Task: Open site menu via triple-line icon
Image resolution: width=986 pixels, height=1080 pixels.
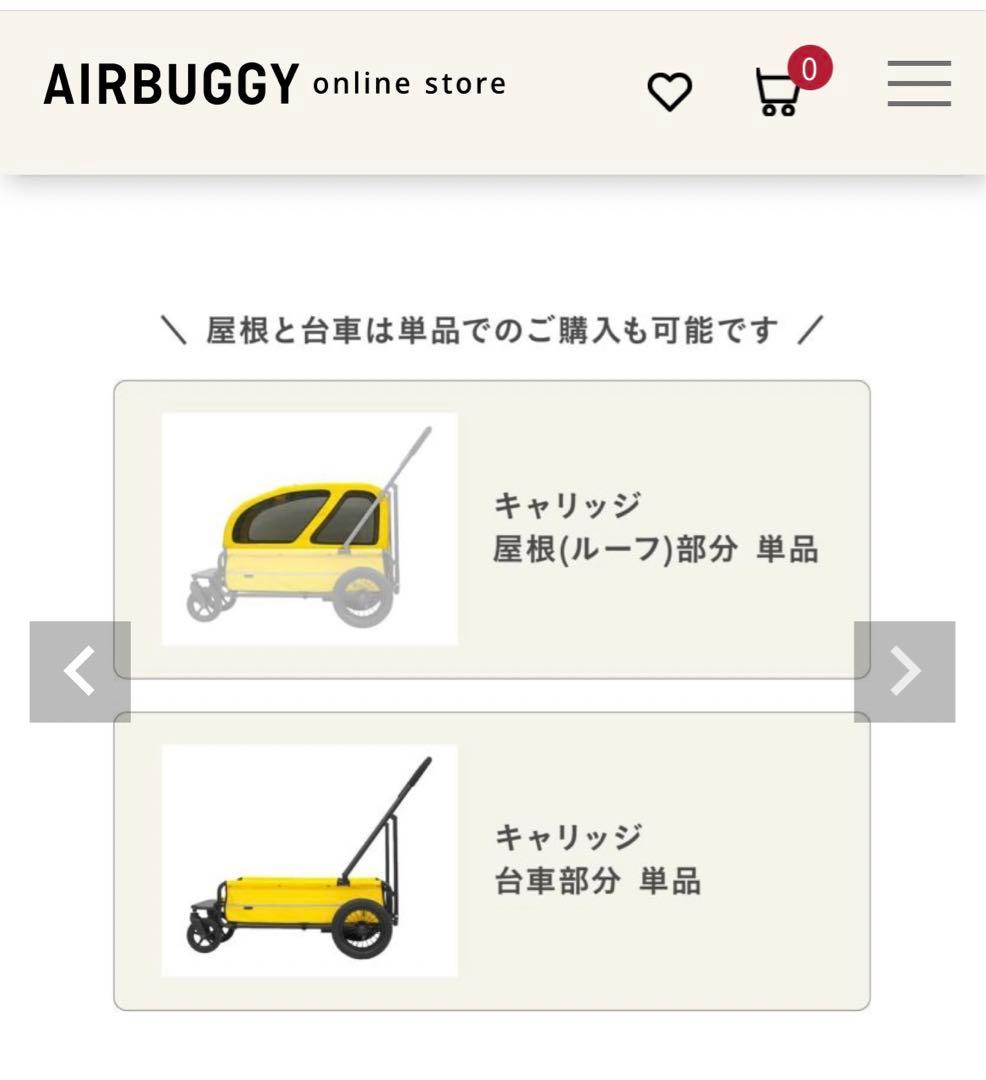Action: click(x=918, y=86)
